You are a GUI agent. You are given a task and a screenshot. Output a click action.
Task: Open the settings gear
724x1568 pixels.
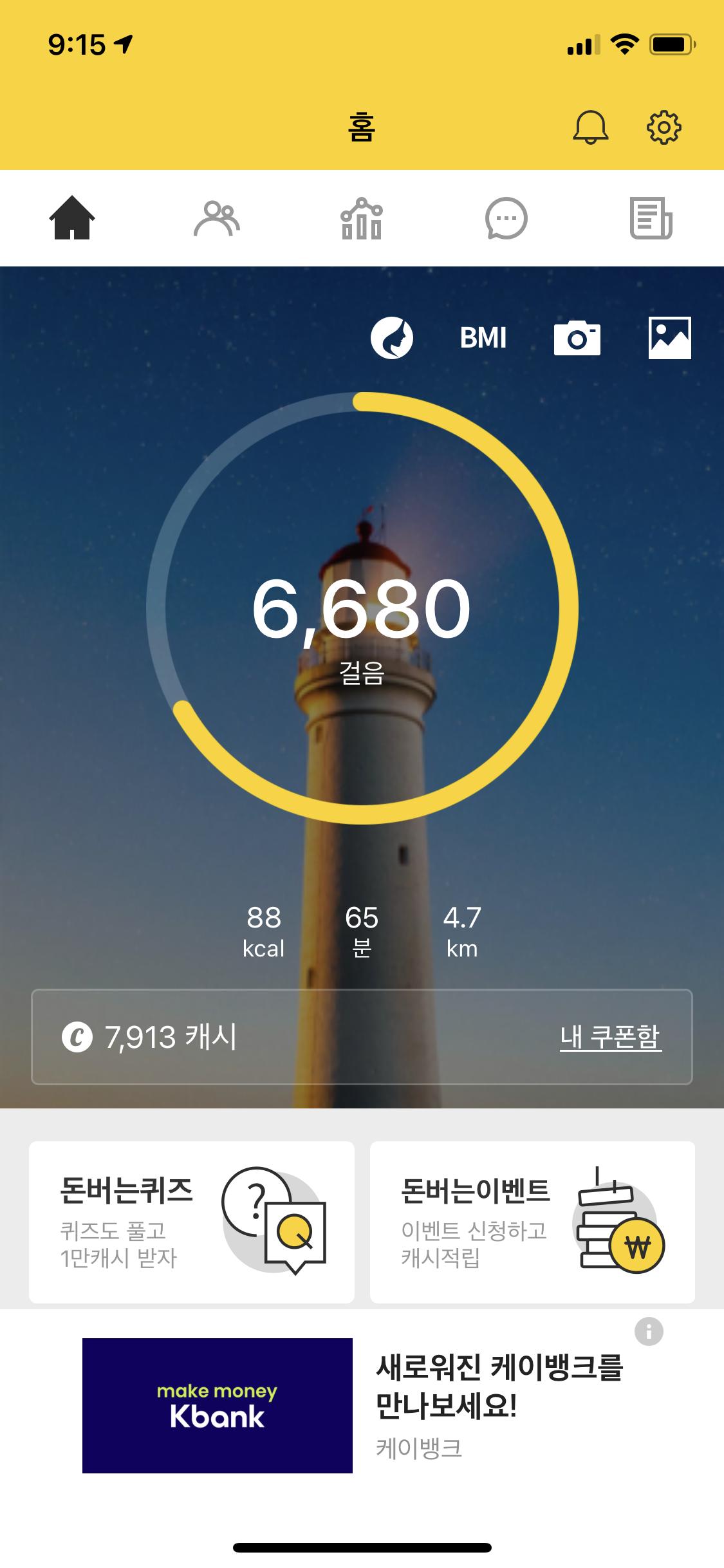(x=664, y=127)
